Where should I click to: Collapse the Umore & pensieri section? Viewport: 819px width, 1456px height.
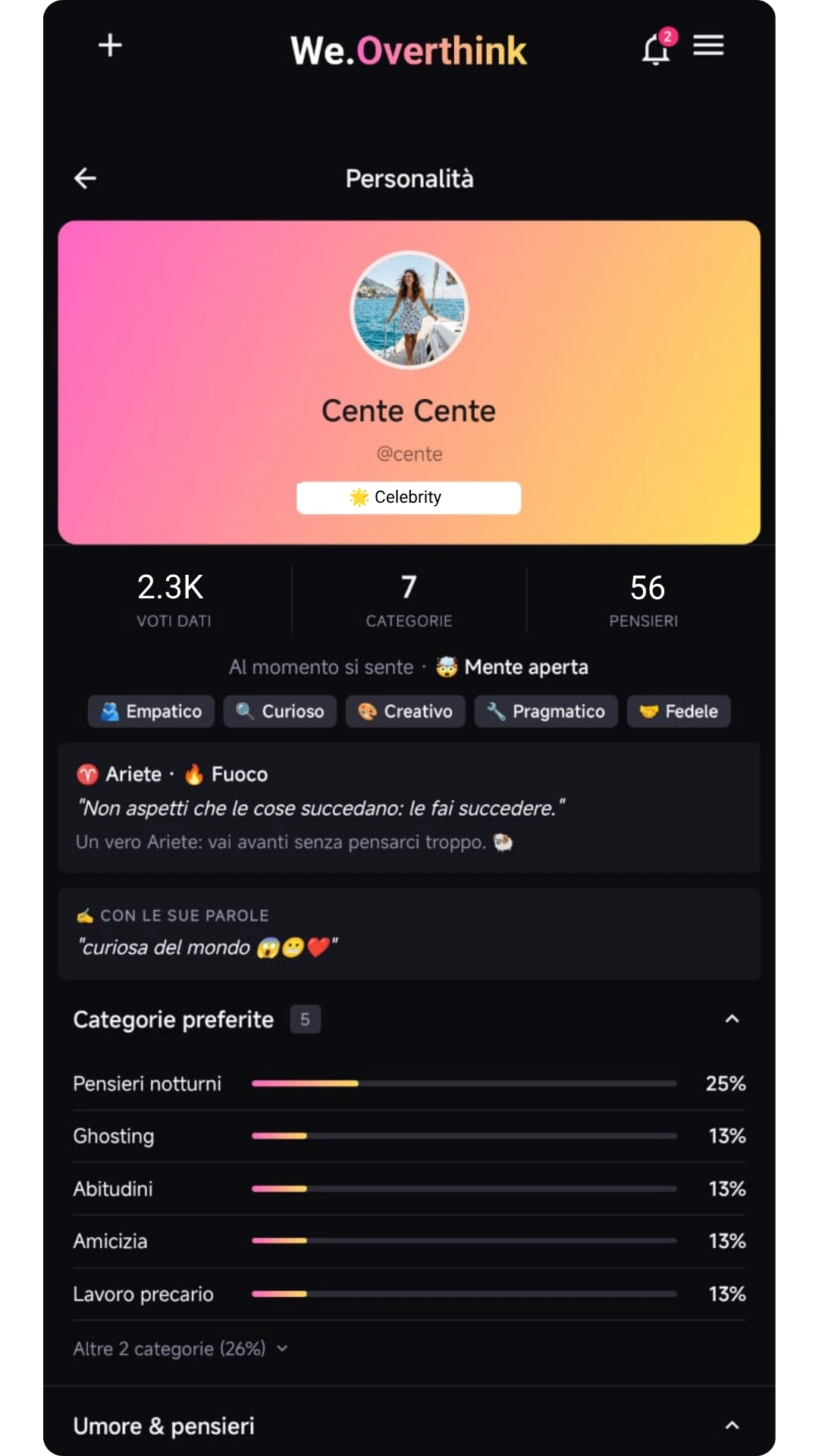[732, 1426]
